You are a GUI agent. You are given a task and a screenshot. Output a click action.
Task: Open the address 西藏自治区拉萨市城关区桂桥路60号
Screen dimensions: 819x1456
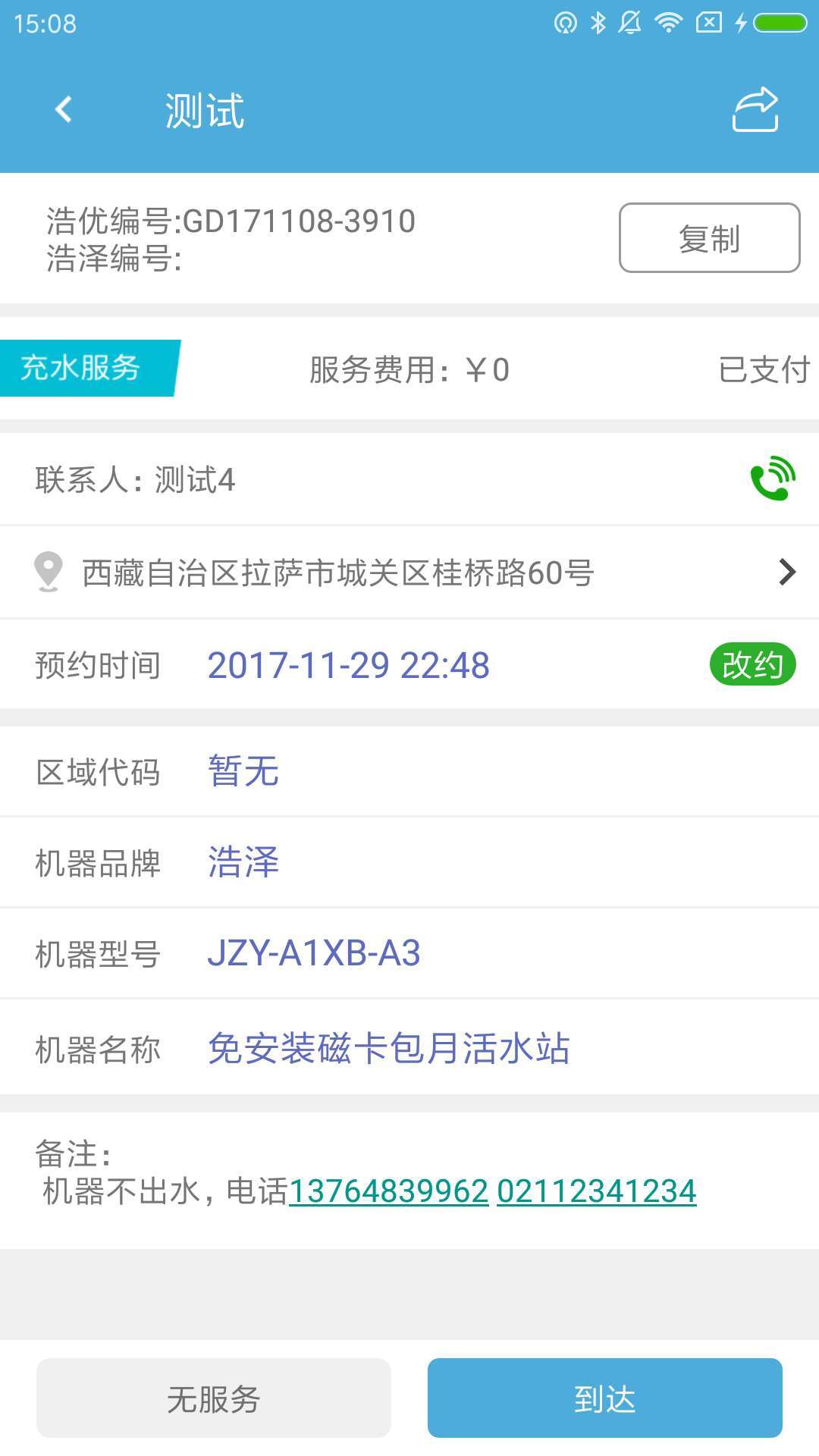409,573
